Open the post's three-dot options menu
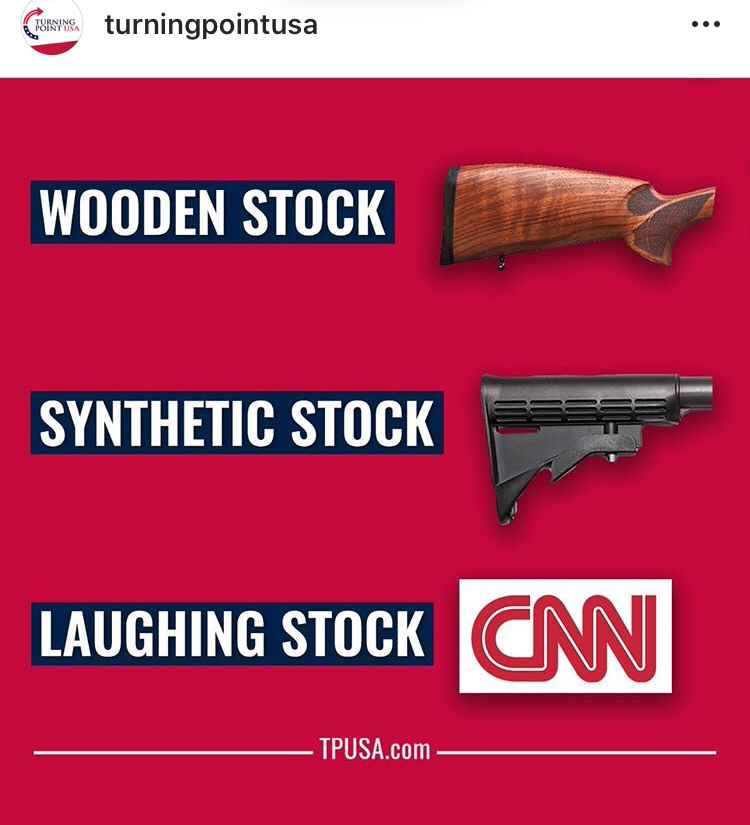The height and width of the screenshot is (825, 750). click(x=706, y=25)
